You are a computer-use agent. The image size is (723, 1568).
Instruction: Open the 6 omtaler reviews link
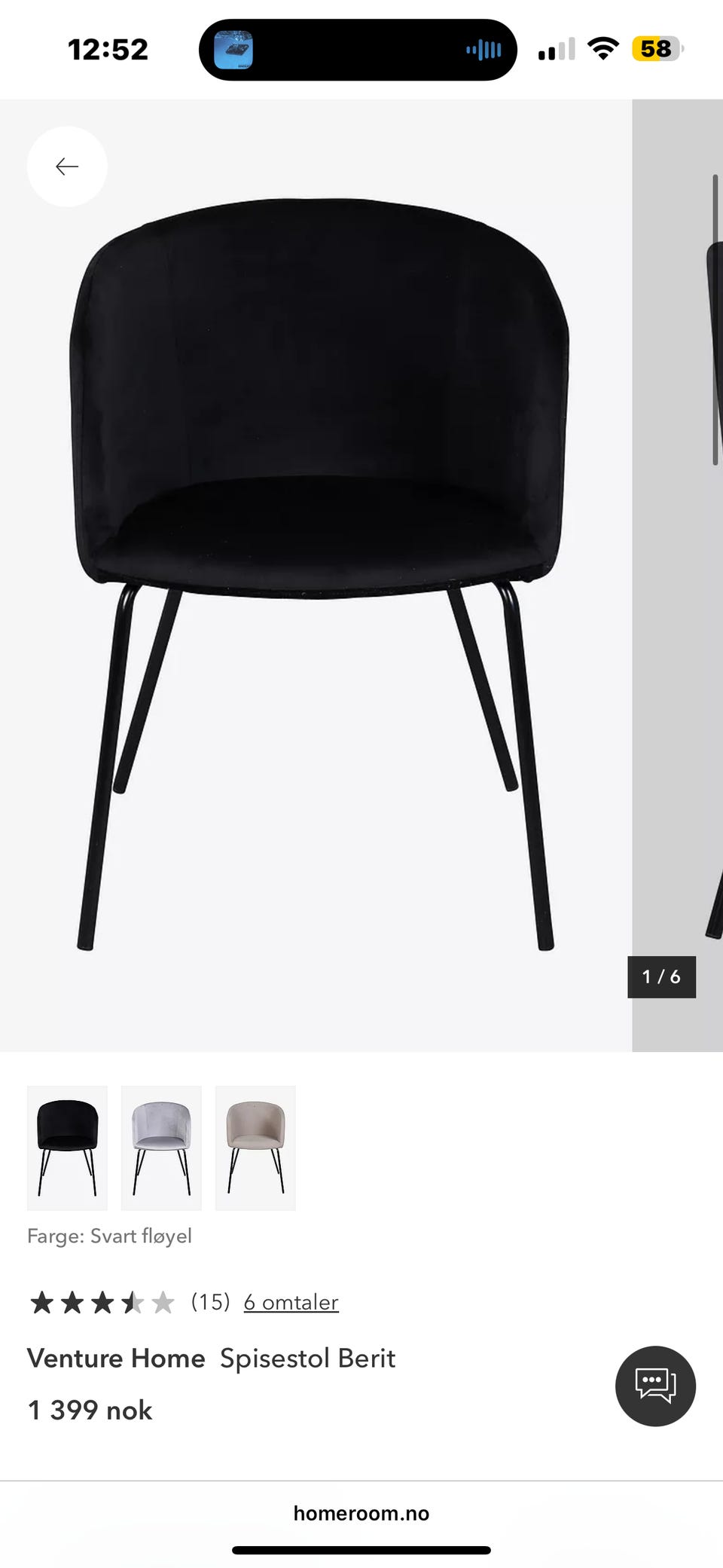[291, 1302]
